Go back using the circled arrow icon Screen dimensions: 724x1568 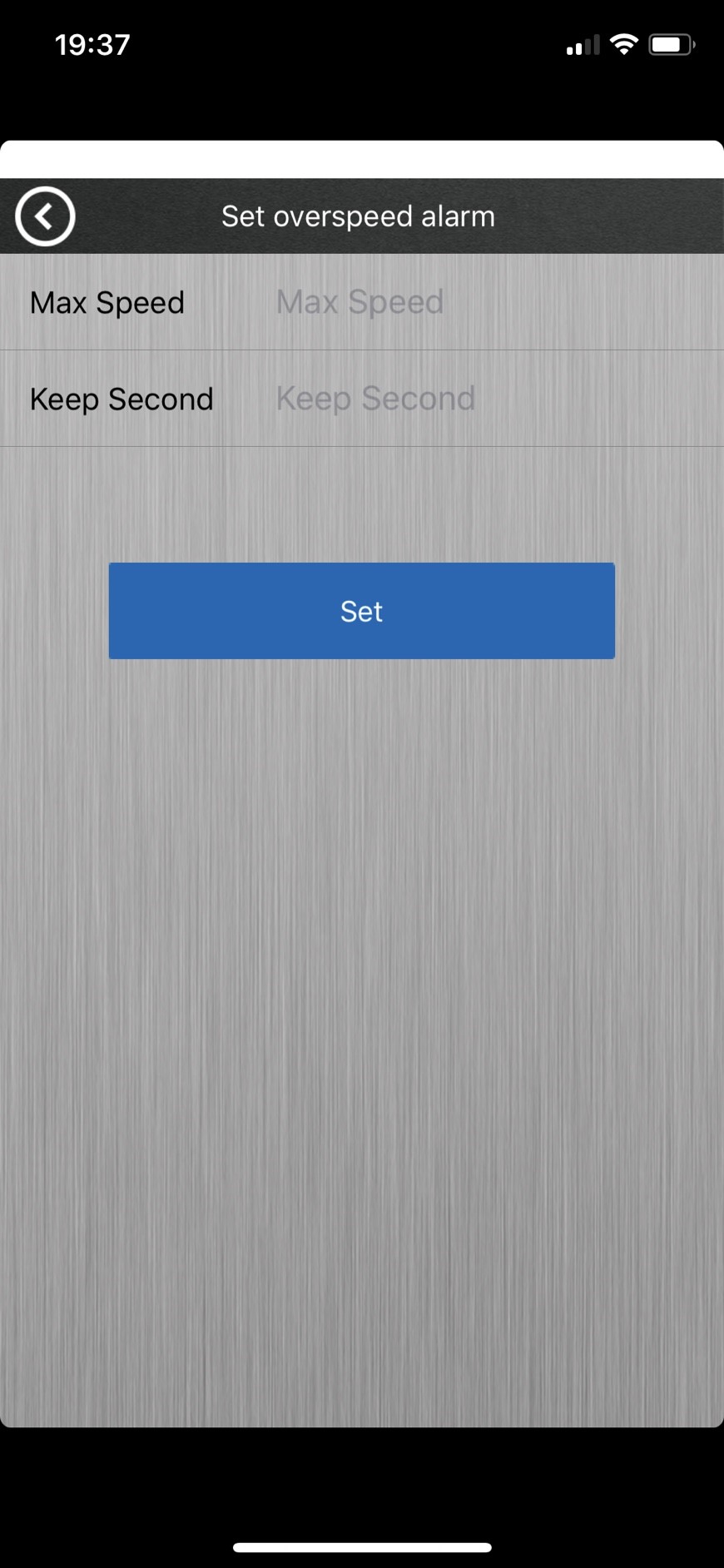[45, 216]
